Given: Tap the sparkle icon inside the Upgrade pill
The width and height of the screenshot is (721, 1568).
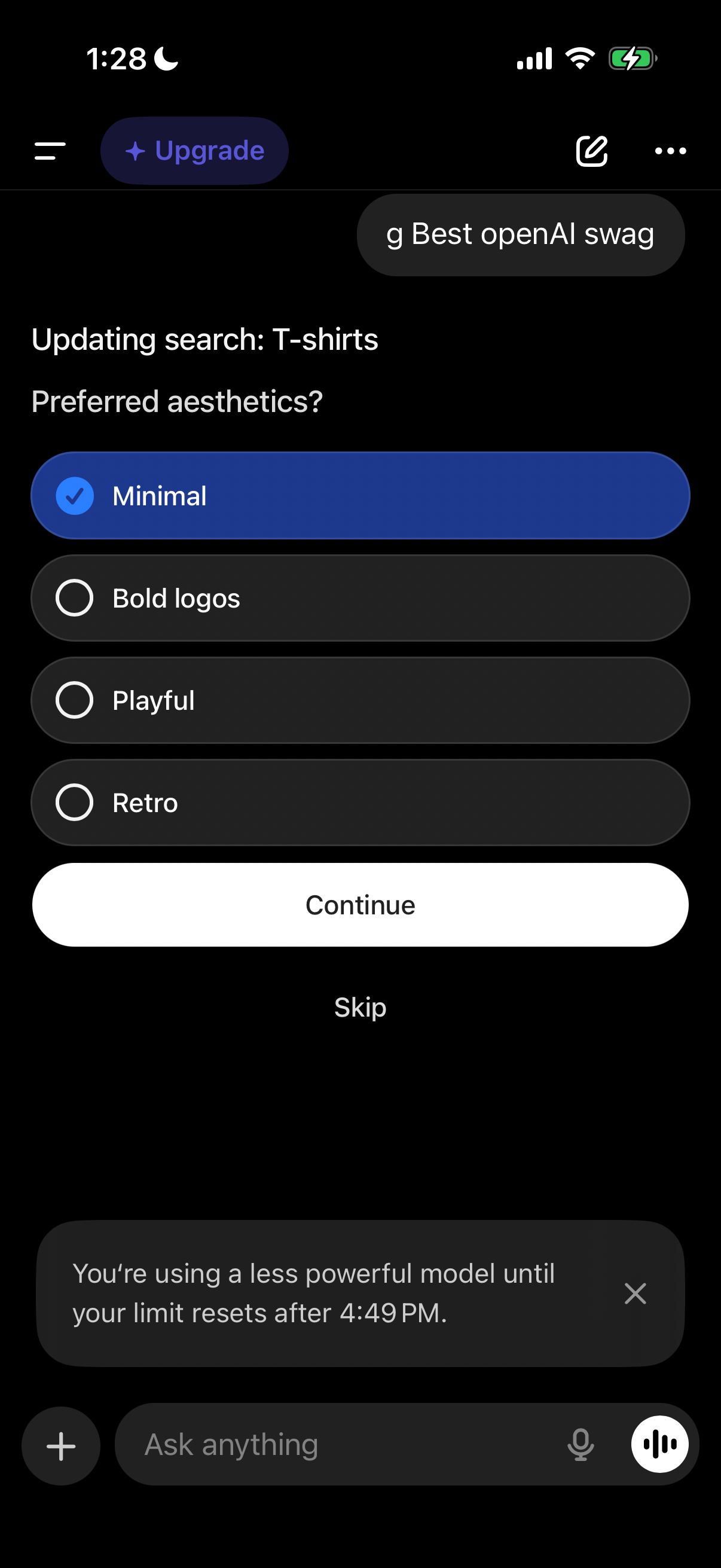Looking at the screenshot, I should coord(135,150).
